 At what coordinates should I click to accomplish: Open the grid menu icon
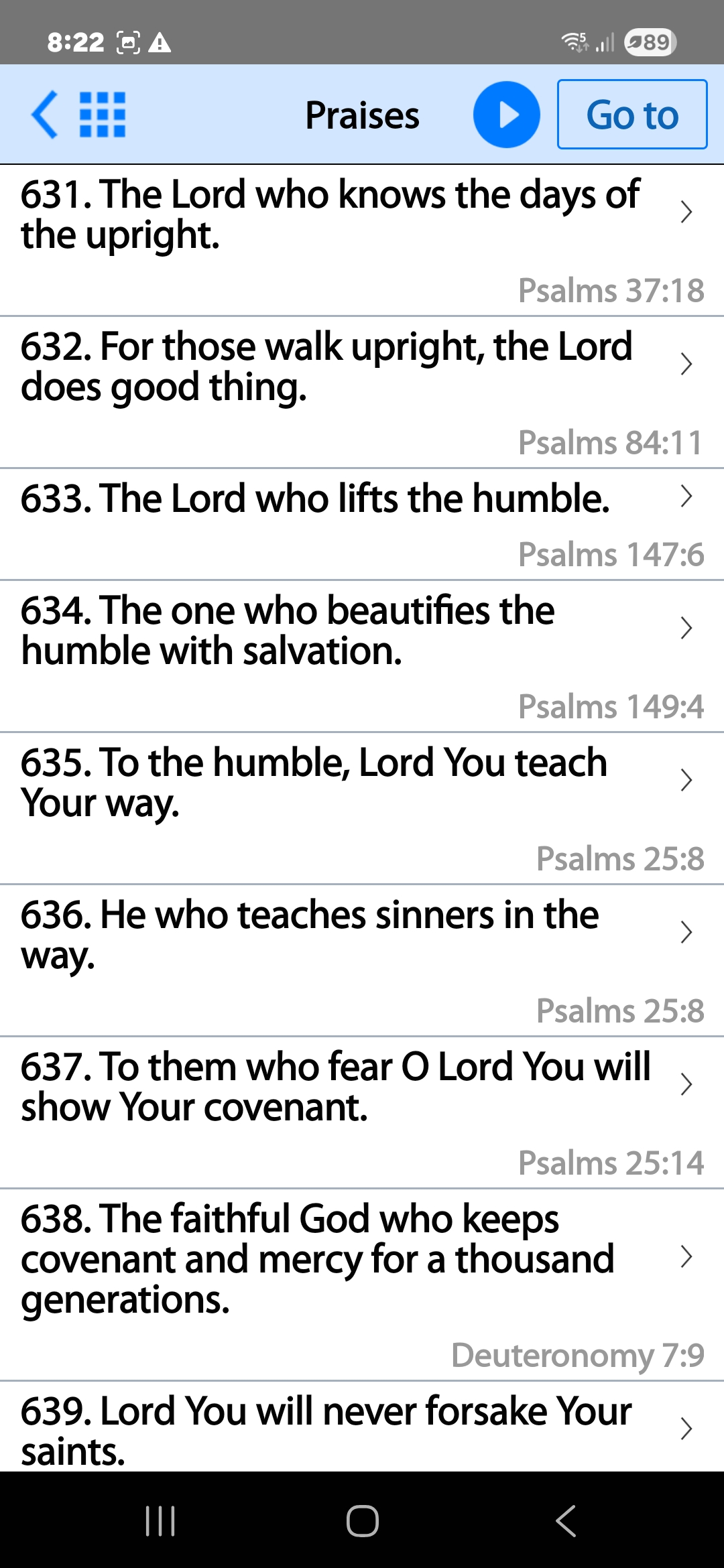click(103, 115)
